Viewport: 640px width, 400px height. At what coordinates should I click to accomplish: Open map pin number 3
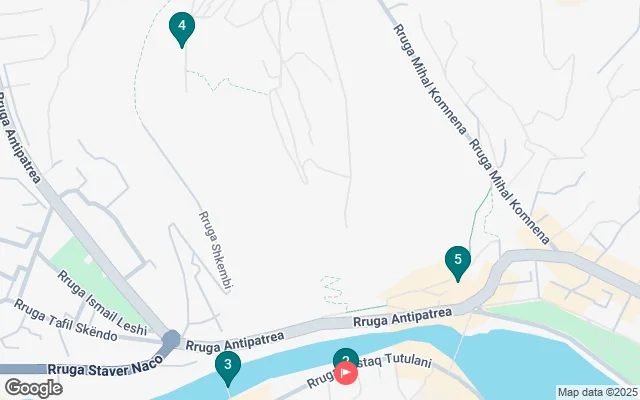click(228, 367)
